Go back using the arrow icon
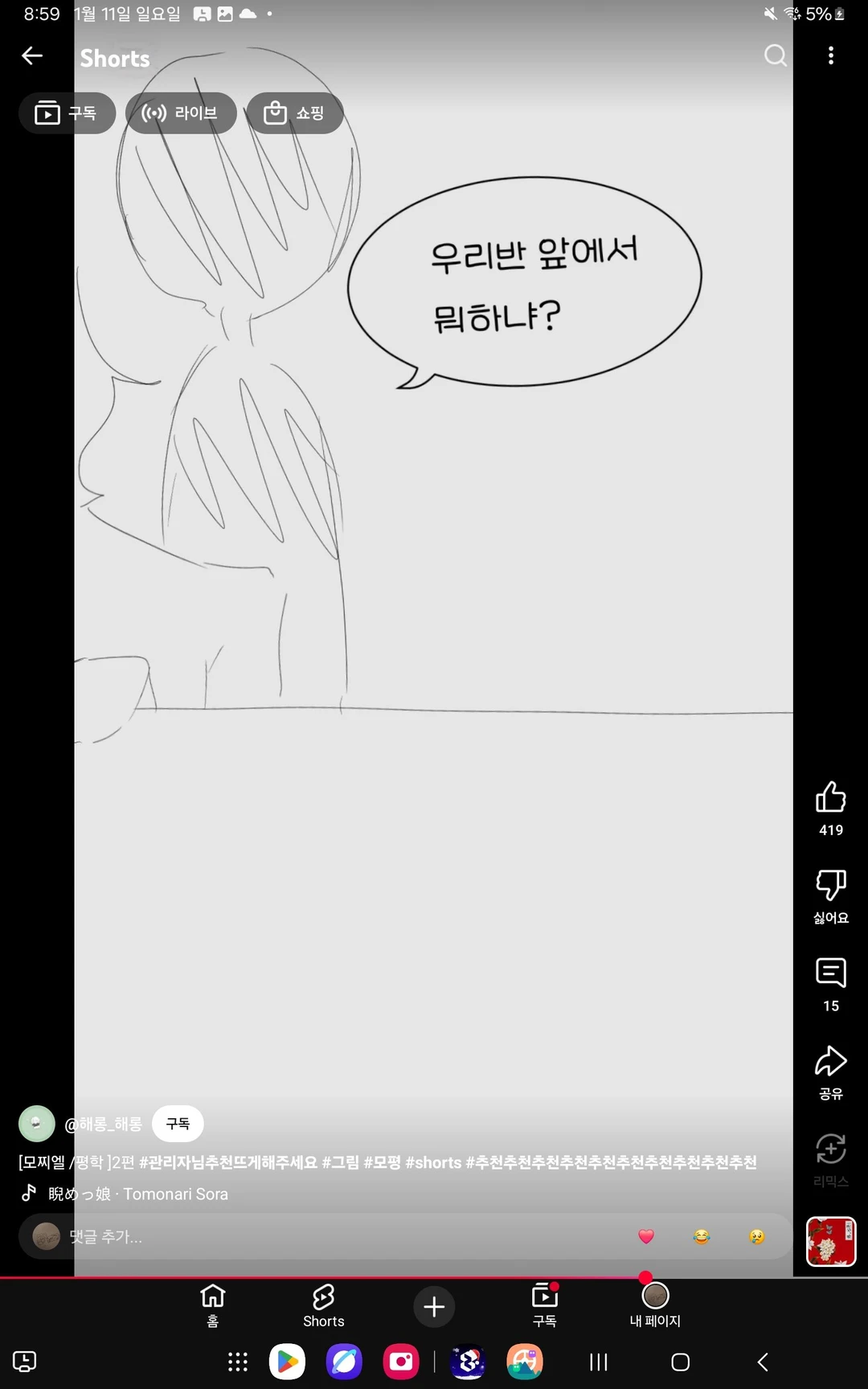The image size is (868, 1389). (32, 55)
